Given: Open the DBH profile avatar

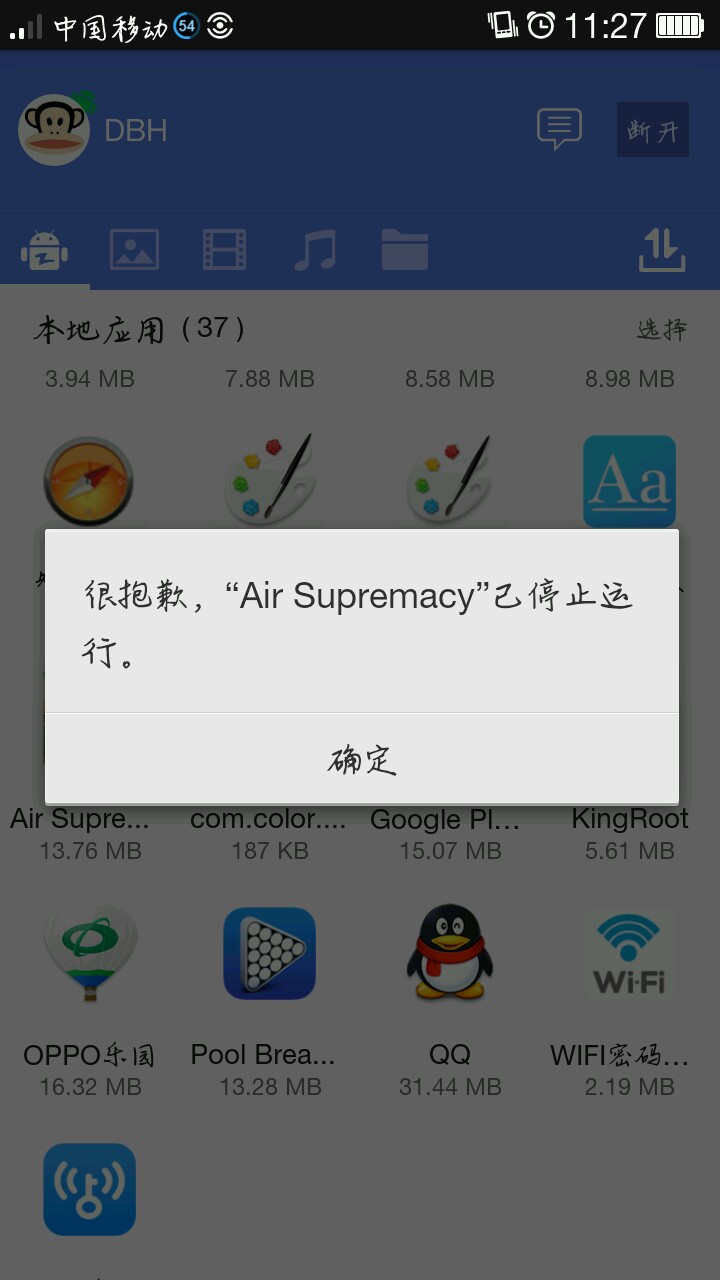Looking at the screenshot, I should pos(52,130).
